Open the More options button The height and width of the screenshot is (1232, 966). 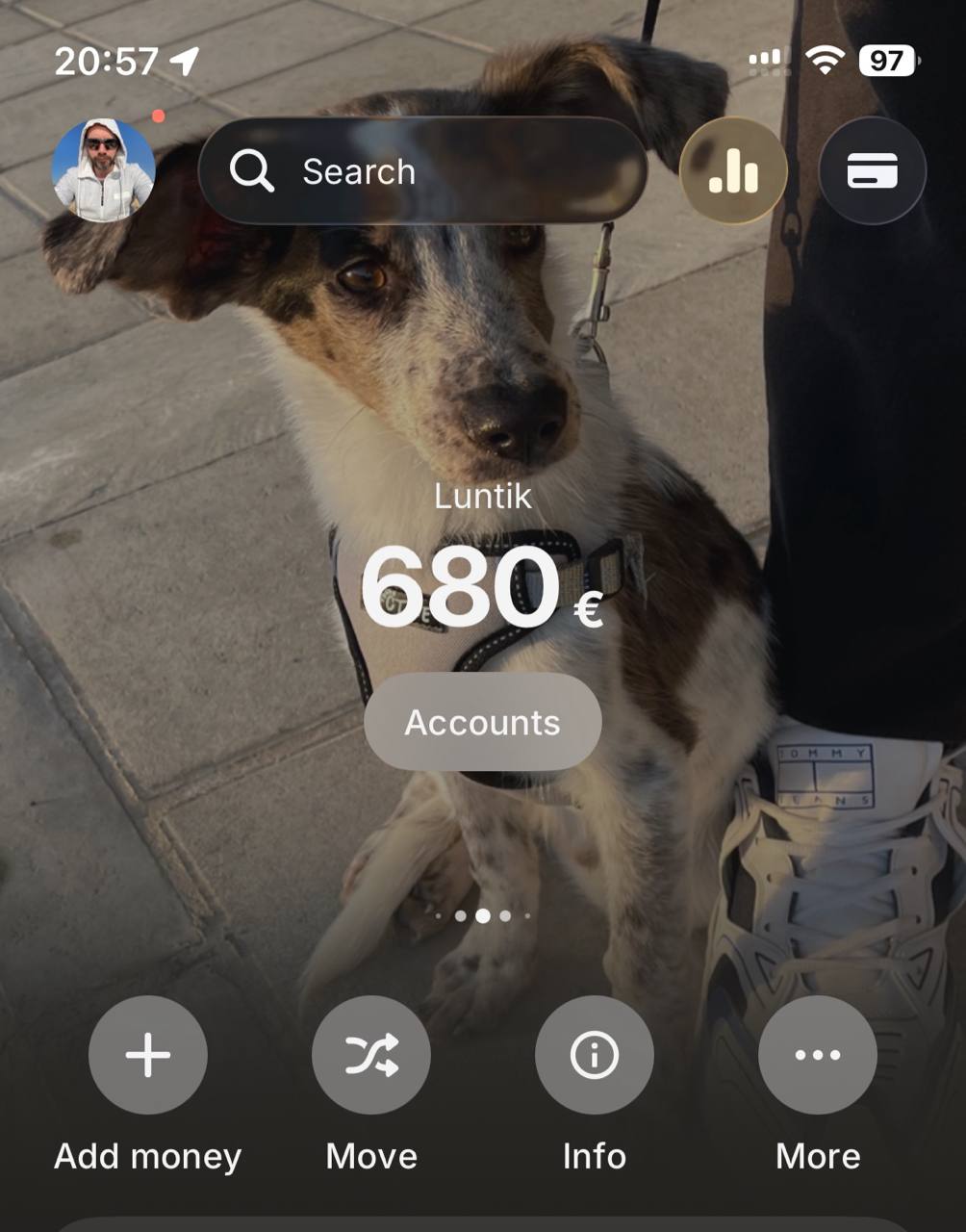pos(817,1055)
